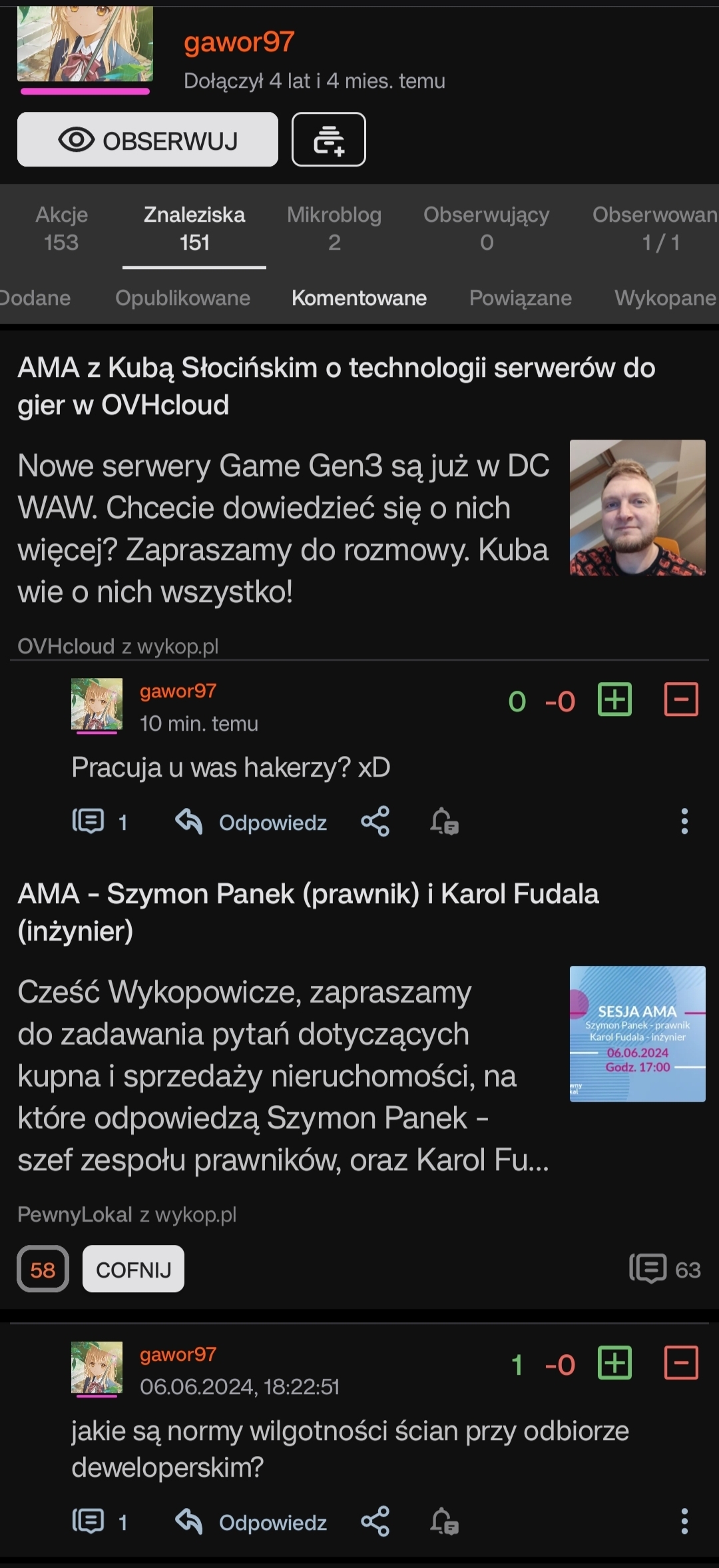Open the Mikroblog tab
Viewport: 719px width, 1568px height.
tap(334, 228)
